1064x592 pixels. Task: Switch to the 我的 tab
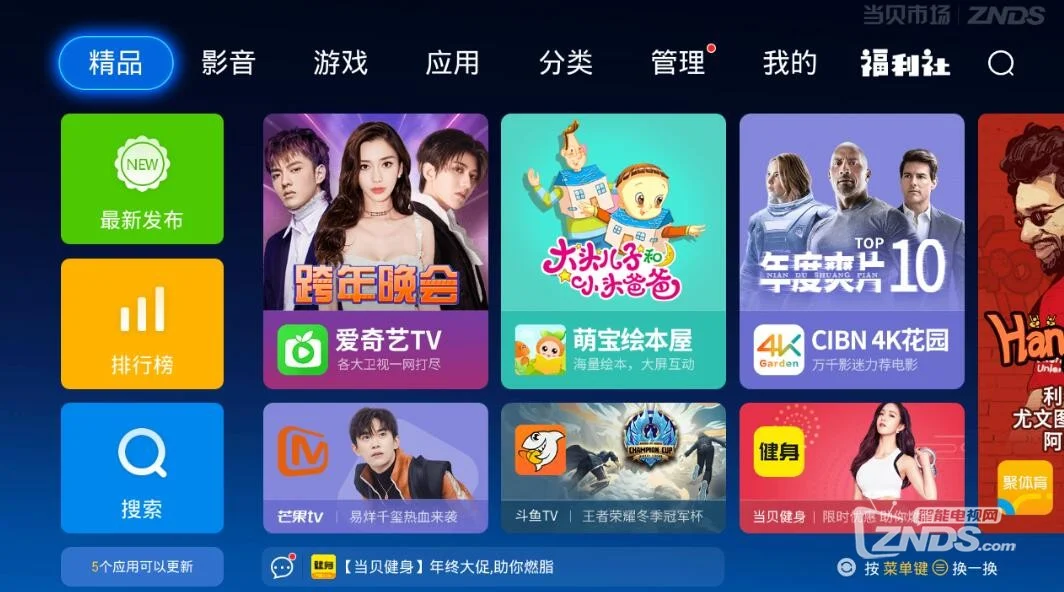[790, 63]
